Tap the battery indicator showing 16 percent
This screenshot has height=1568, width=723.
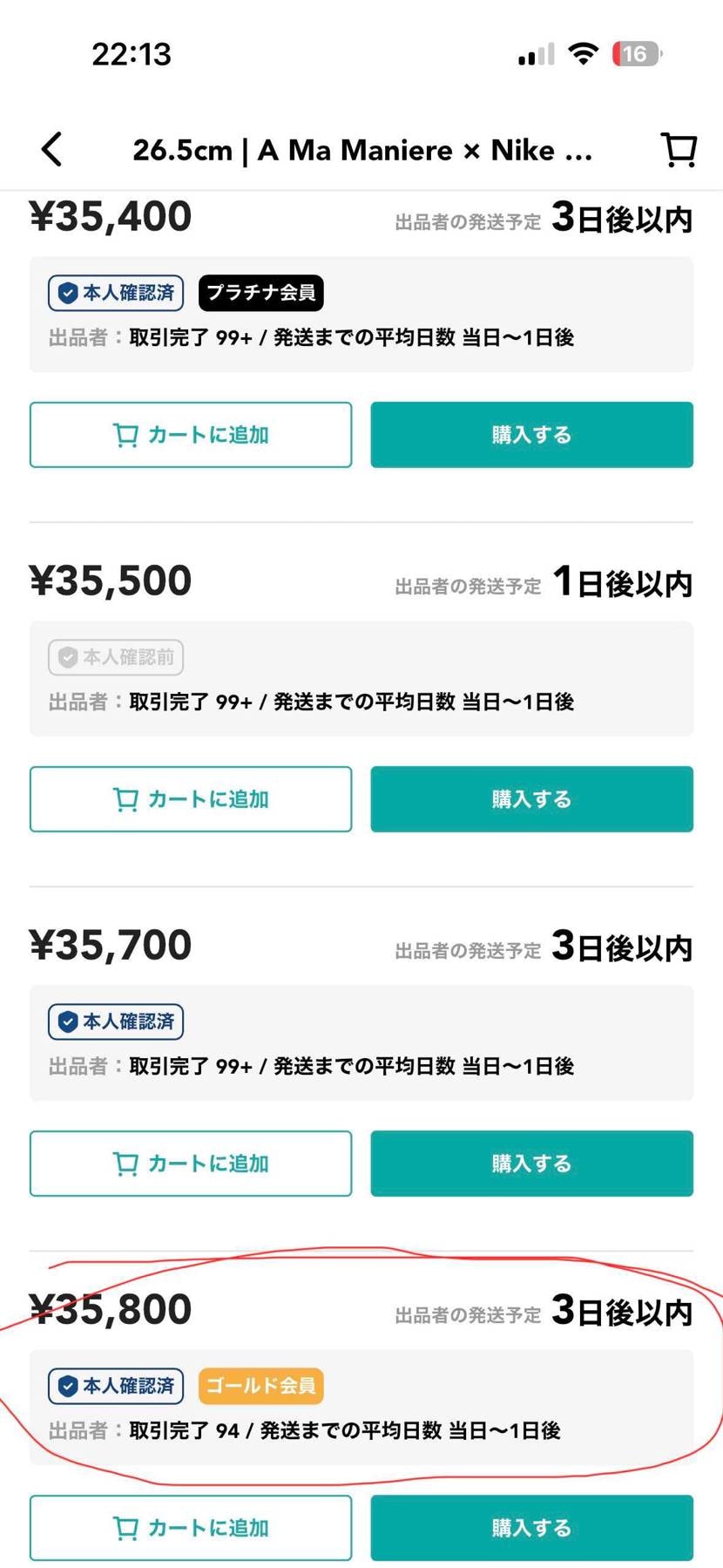coord(635,54)
